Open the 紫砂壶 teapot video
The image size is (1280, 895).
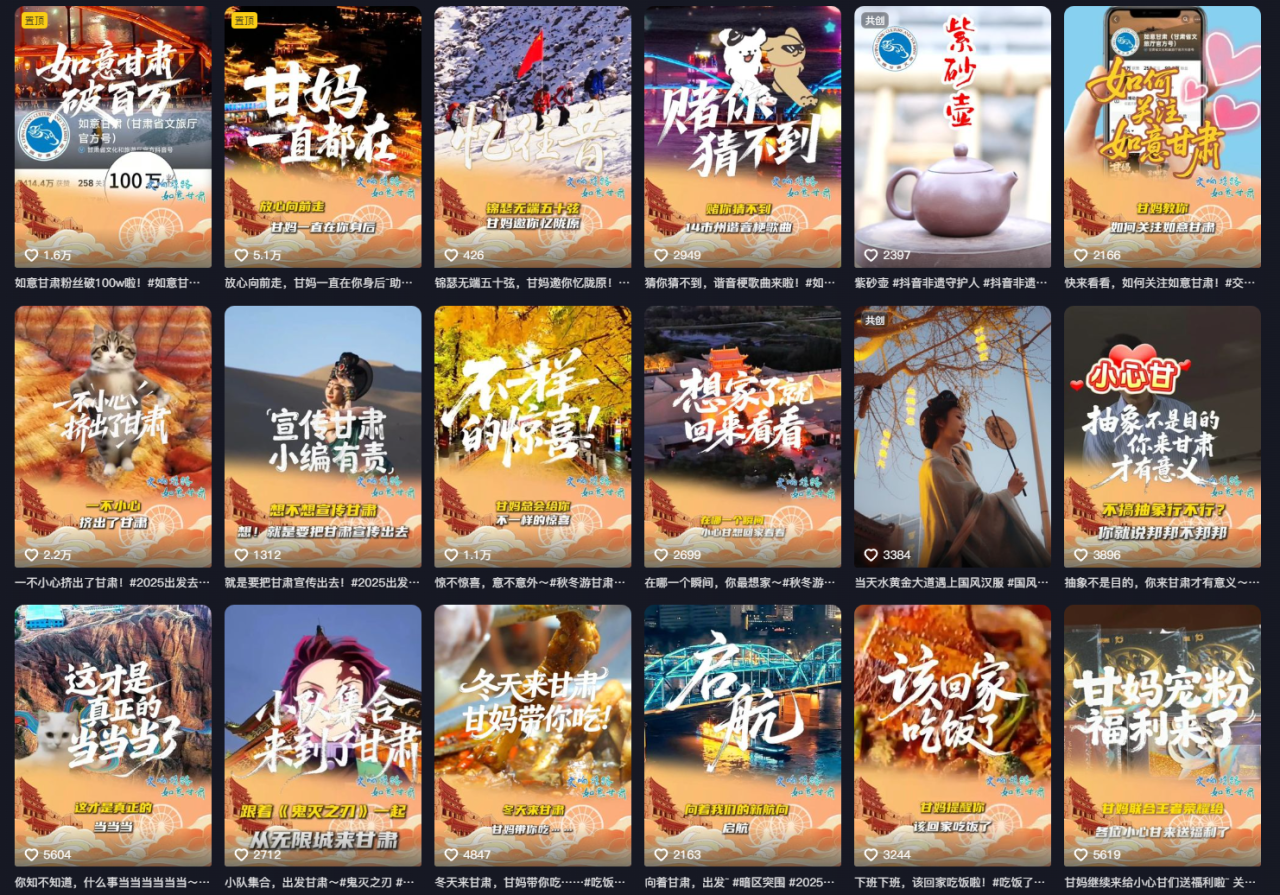(953, 137)
